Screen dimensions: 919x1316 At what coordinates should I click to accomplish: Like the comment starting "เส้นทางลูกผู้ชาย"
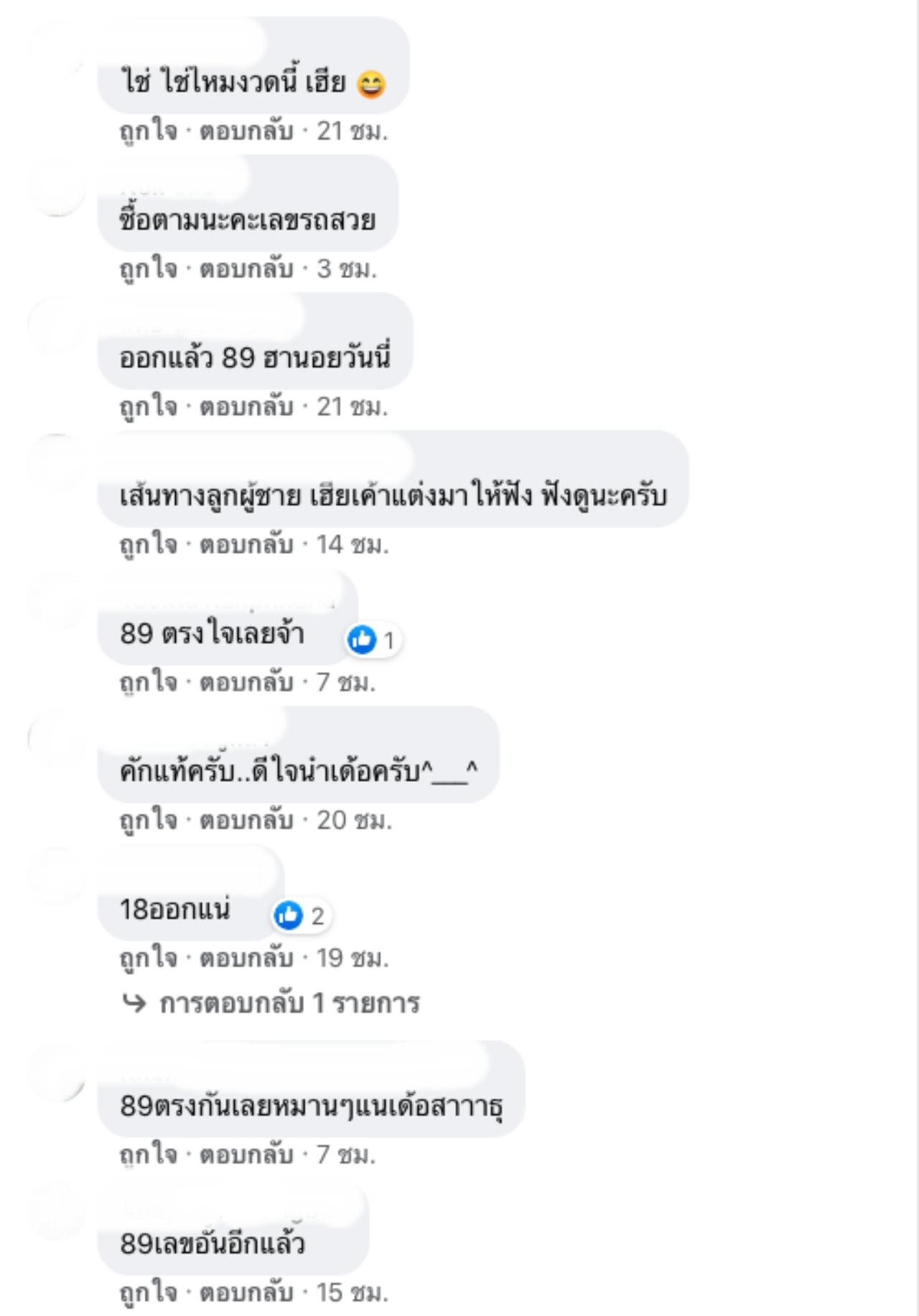click(x=148, y=545)
